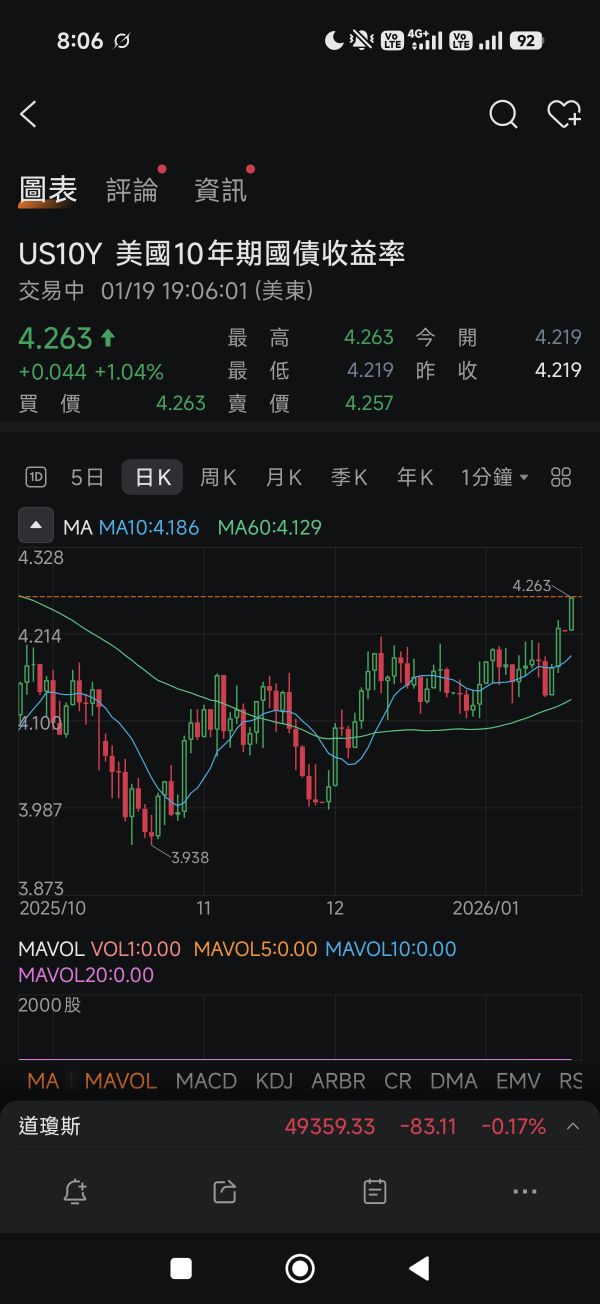This screenshot has width=600, height=1304.
Task: Open the 1分鐘 interval dropdown
Action: (495, 477)
